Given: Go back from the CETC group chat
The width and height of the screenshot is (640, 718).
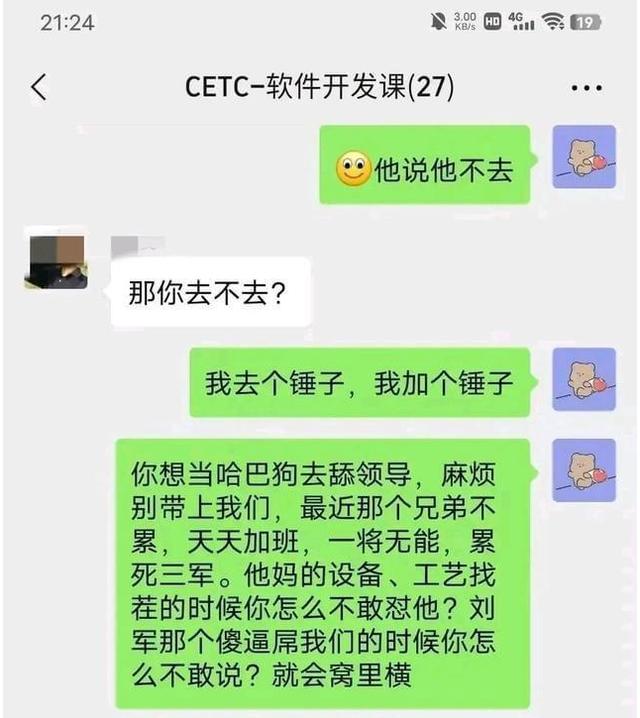Looking at the screenshot, I should click(39, 87).
